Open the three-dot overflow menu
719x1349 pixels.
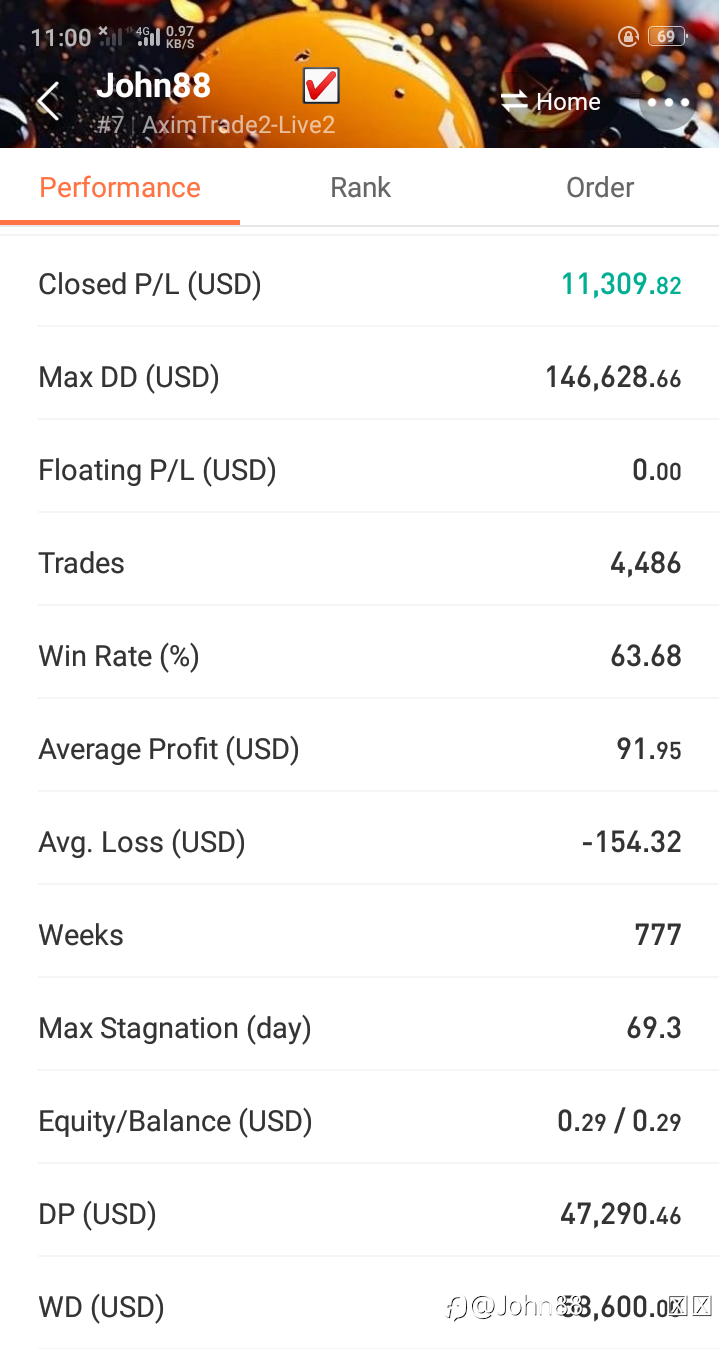[668, 102]
